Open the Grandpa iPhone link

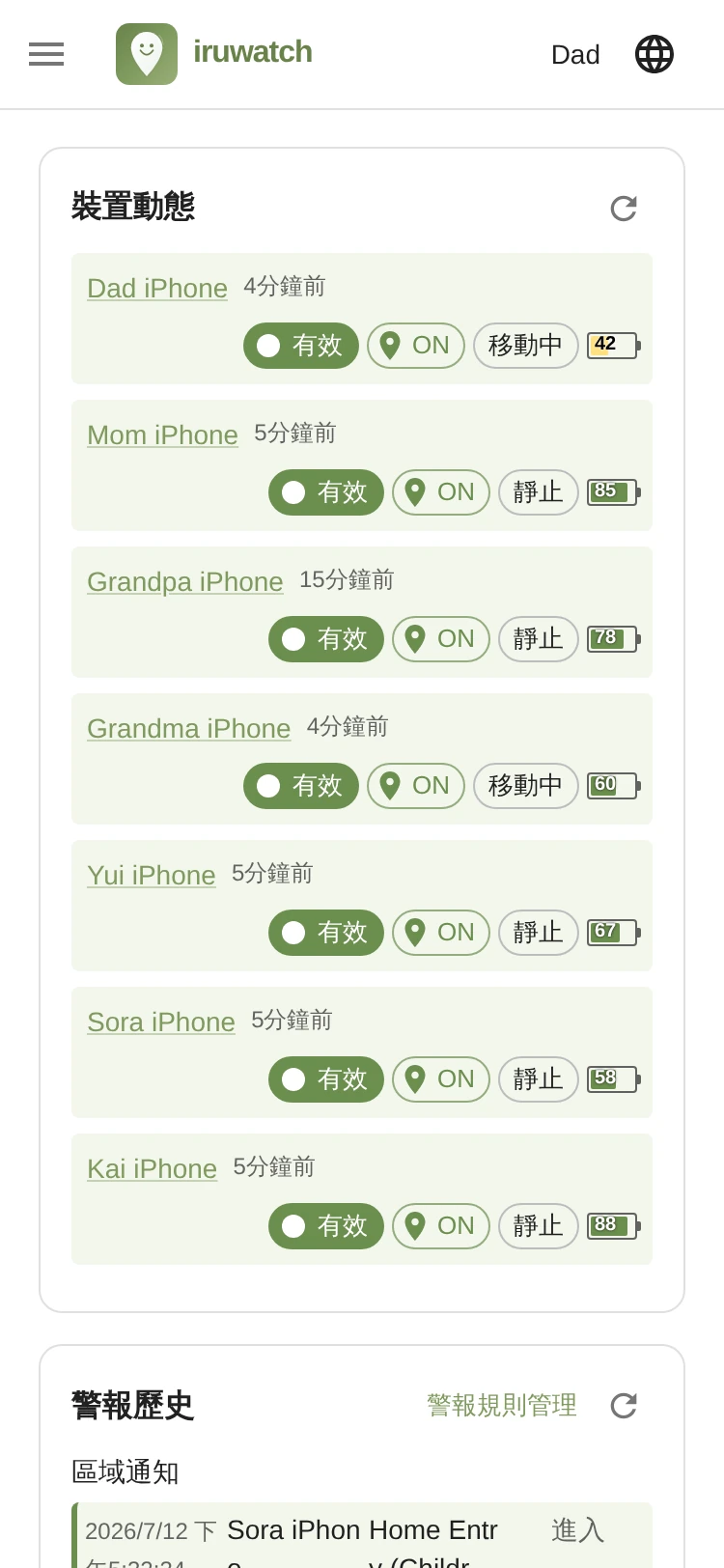coord(185,581)
